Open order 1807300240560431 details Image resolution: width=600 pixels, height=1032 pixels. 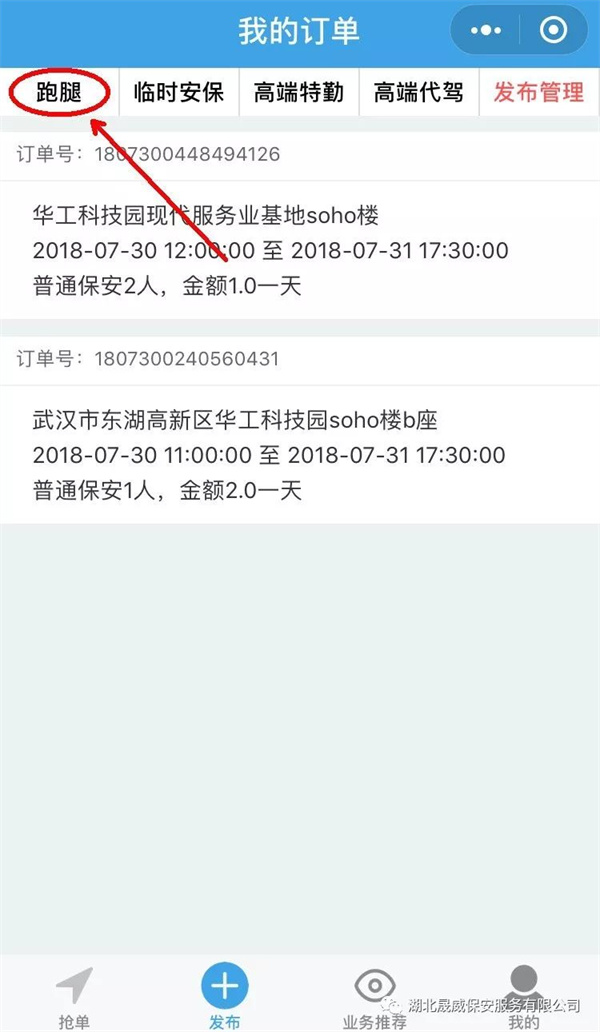[299, 455]
